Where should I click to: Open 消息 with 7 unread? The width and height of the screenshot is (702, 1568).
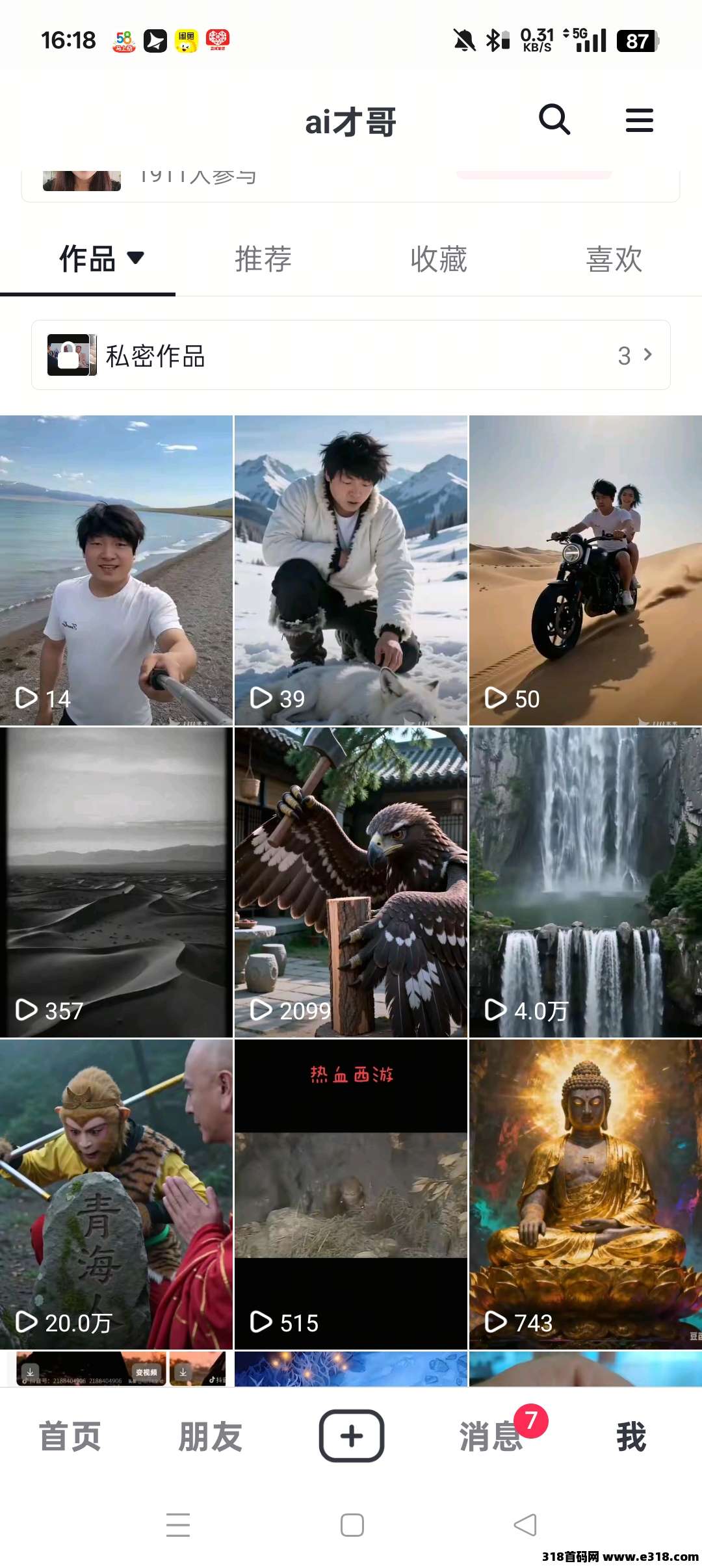492,1437
